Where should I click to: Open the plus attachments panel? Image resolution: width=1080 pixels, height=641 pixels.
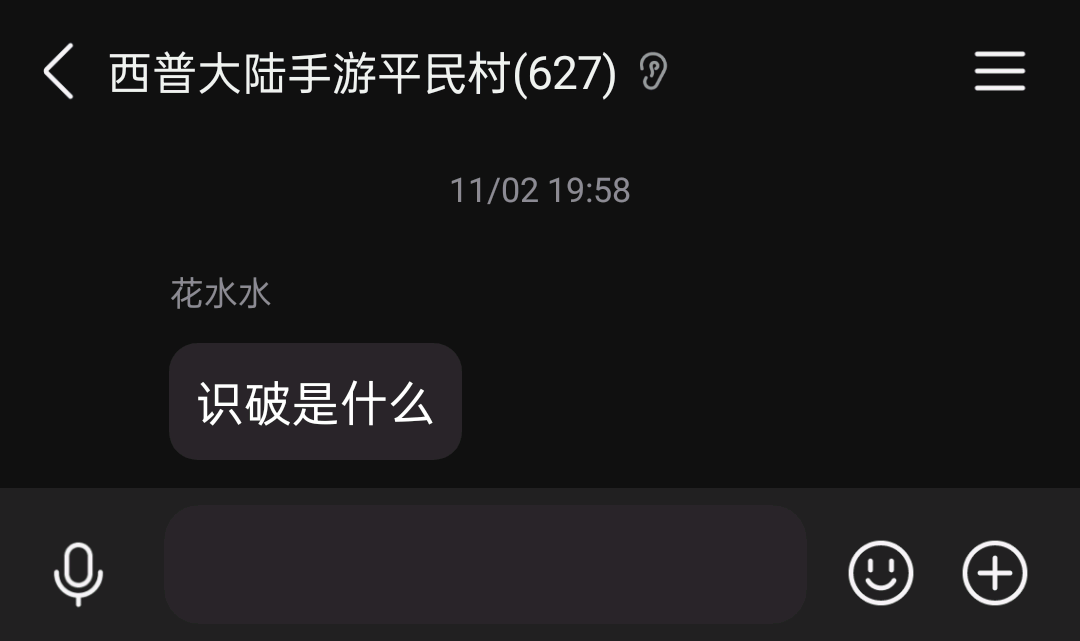pos(994,573)
